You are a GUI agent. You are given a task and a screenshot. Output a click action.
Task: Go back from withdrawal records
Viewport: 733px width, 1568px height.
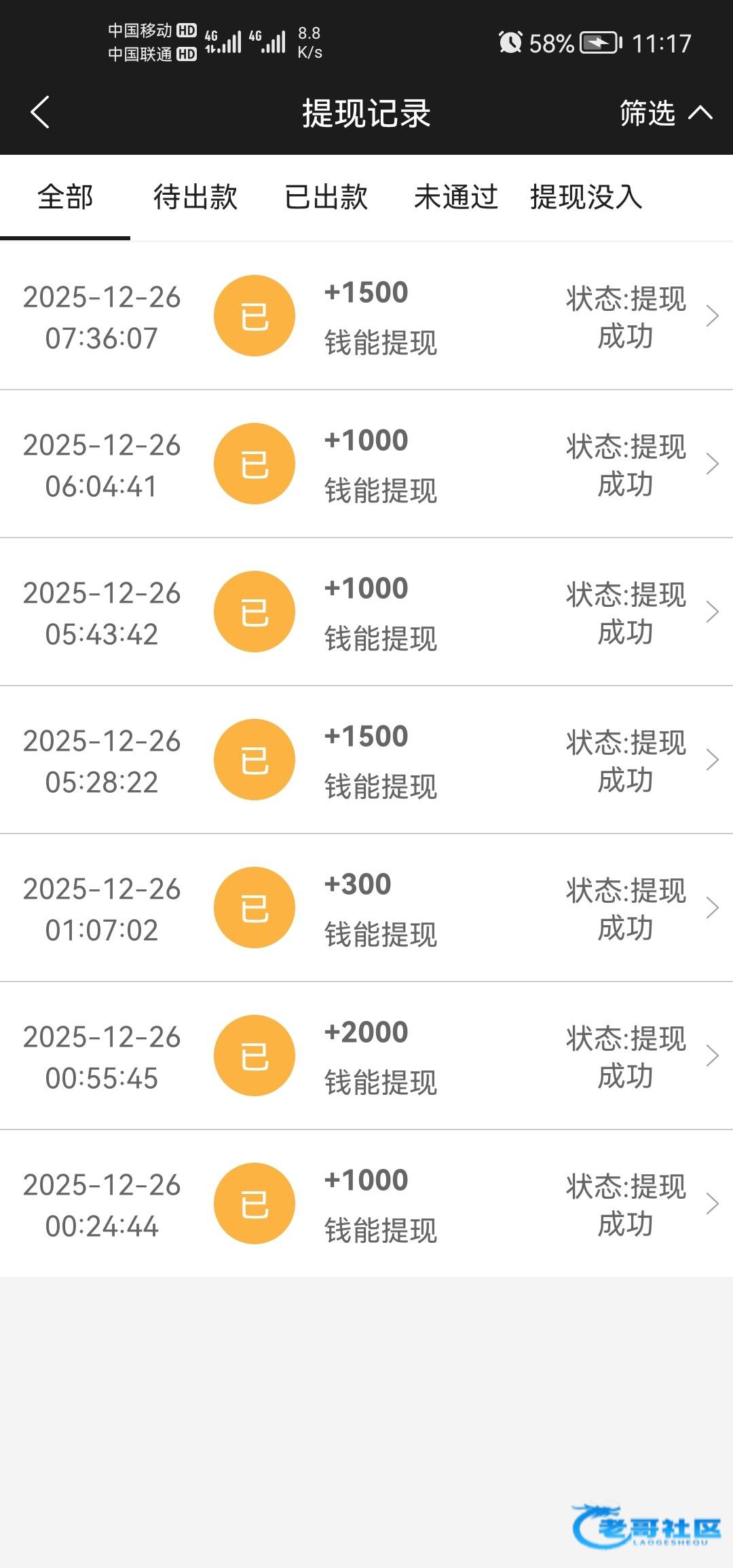coord(41,112)
